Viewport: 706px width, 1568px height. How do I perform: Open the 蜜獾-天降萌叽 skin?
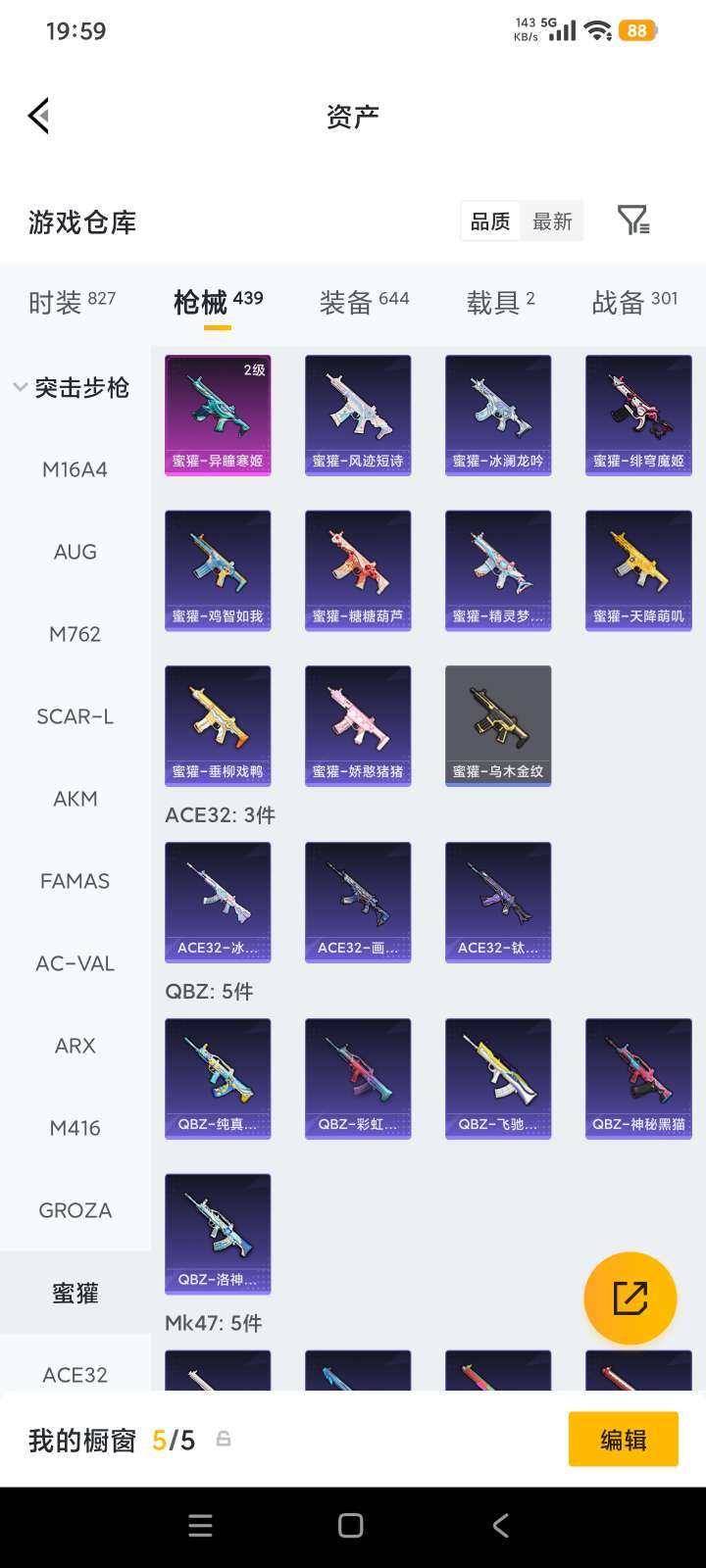coord(638,570)
